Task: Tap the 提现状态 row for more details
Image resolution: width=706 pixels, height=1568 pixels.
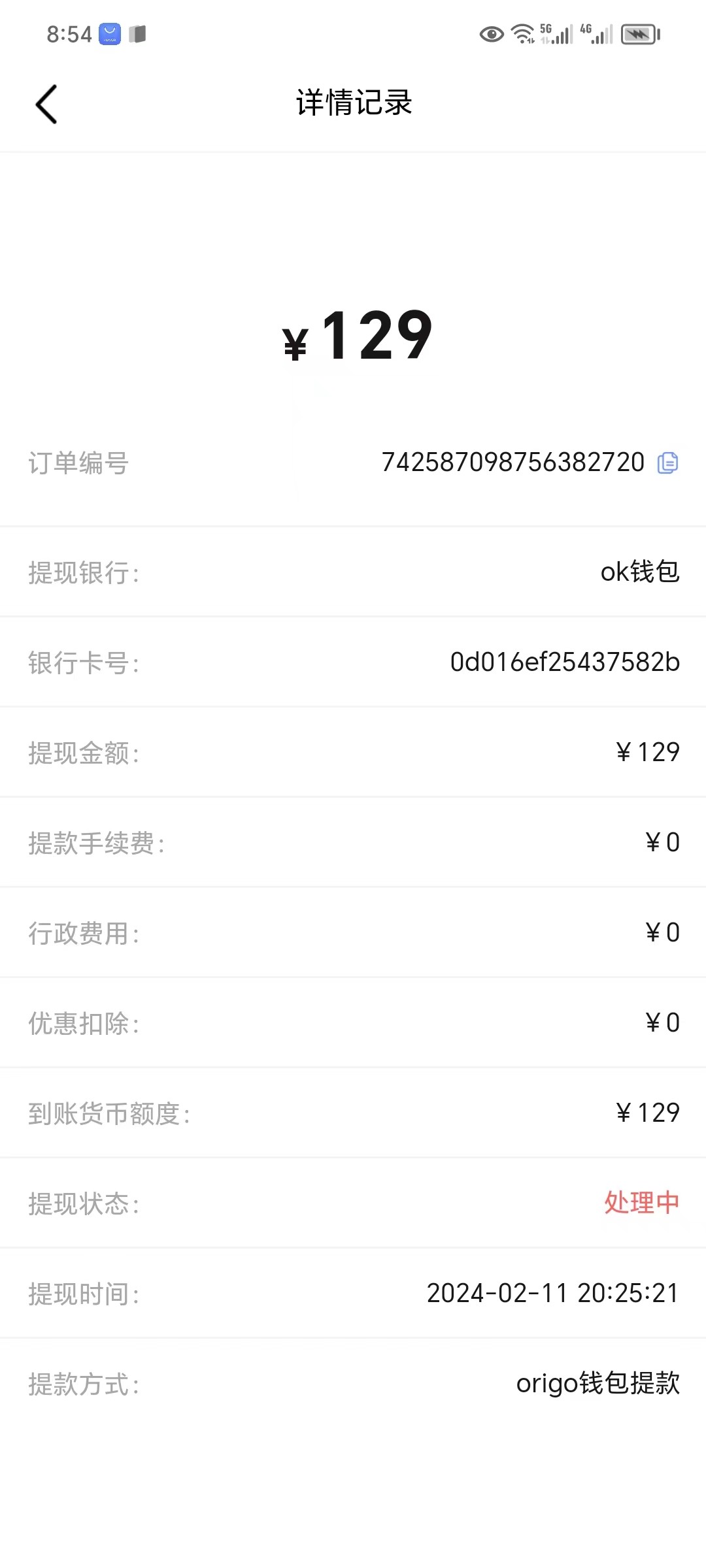Action: (x=353, y=1203)
